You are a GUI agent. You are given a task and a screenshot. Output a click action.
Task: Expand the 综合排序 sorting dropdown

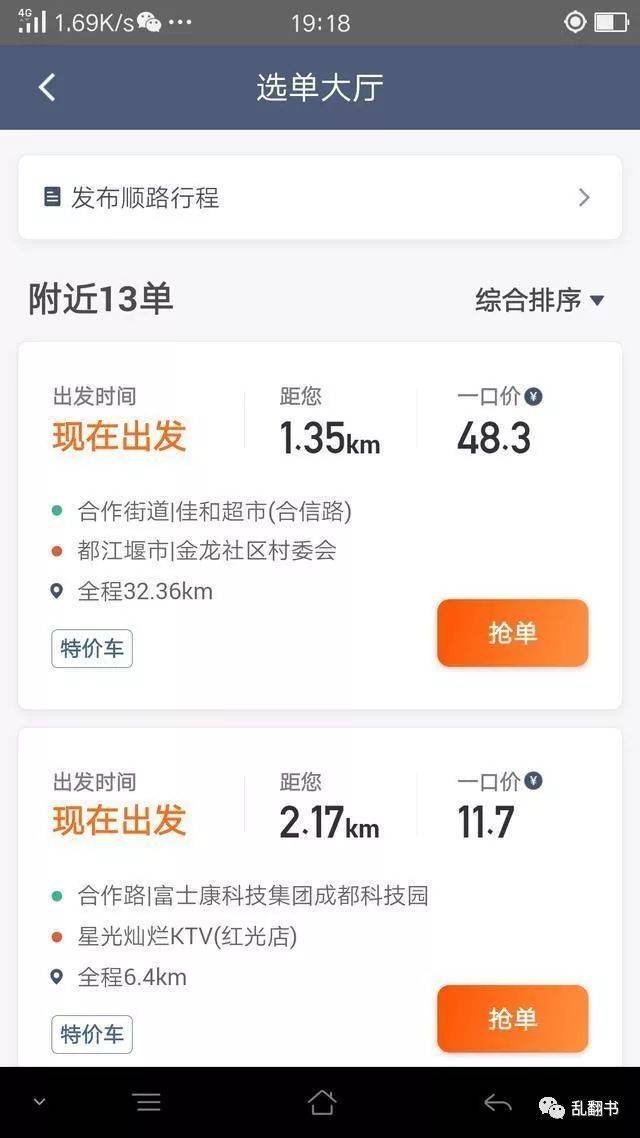540,300
